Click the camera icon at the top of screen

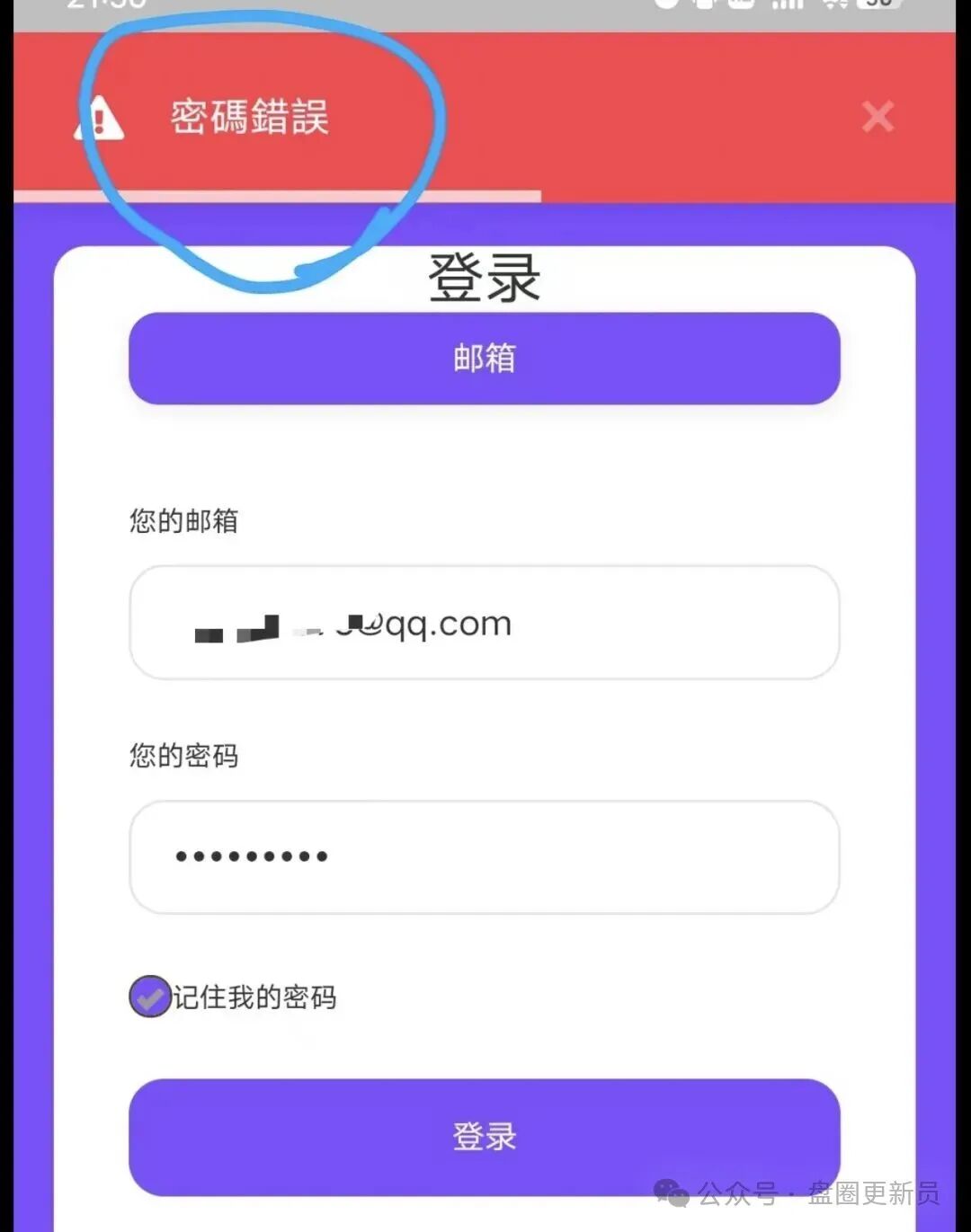[x=706, y=6]
